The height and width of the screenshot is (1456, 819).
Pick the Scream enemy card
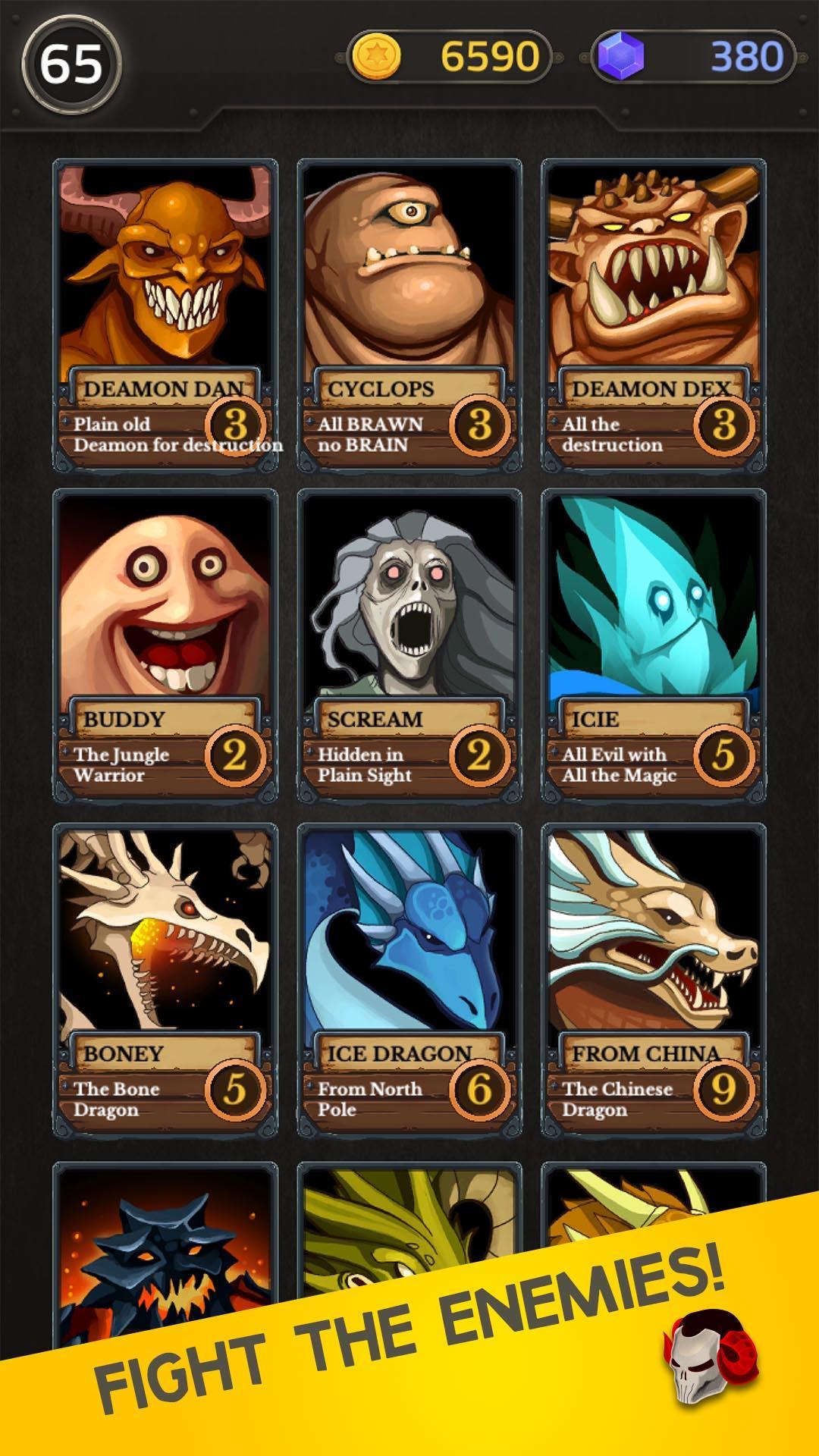409,645
